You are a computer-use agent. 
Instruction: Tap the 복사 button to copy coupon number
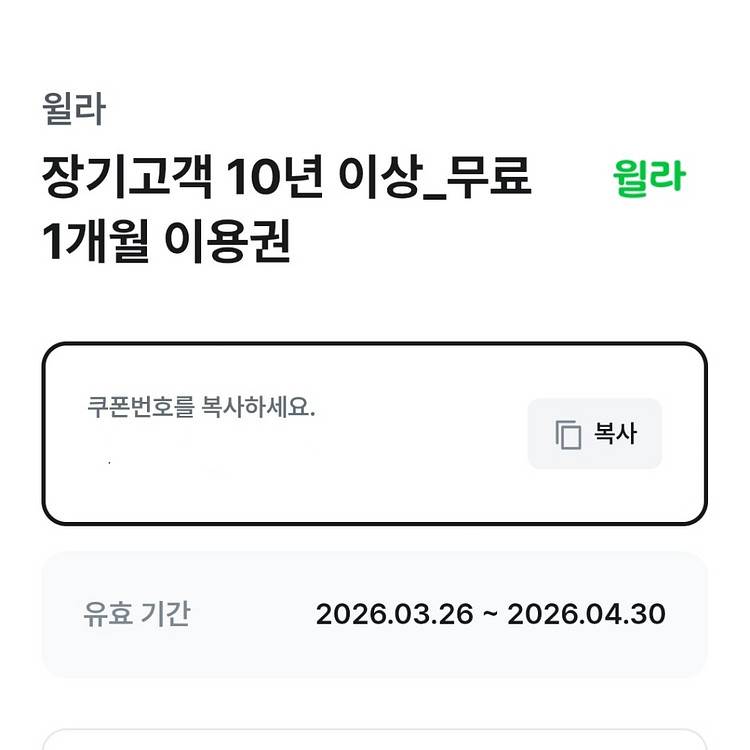[x=595, y=433]
